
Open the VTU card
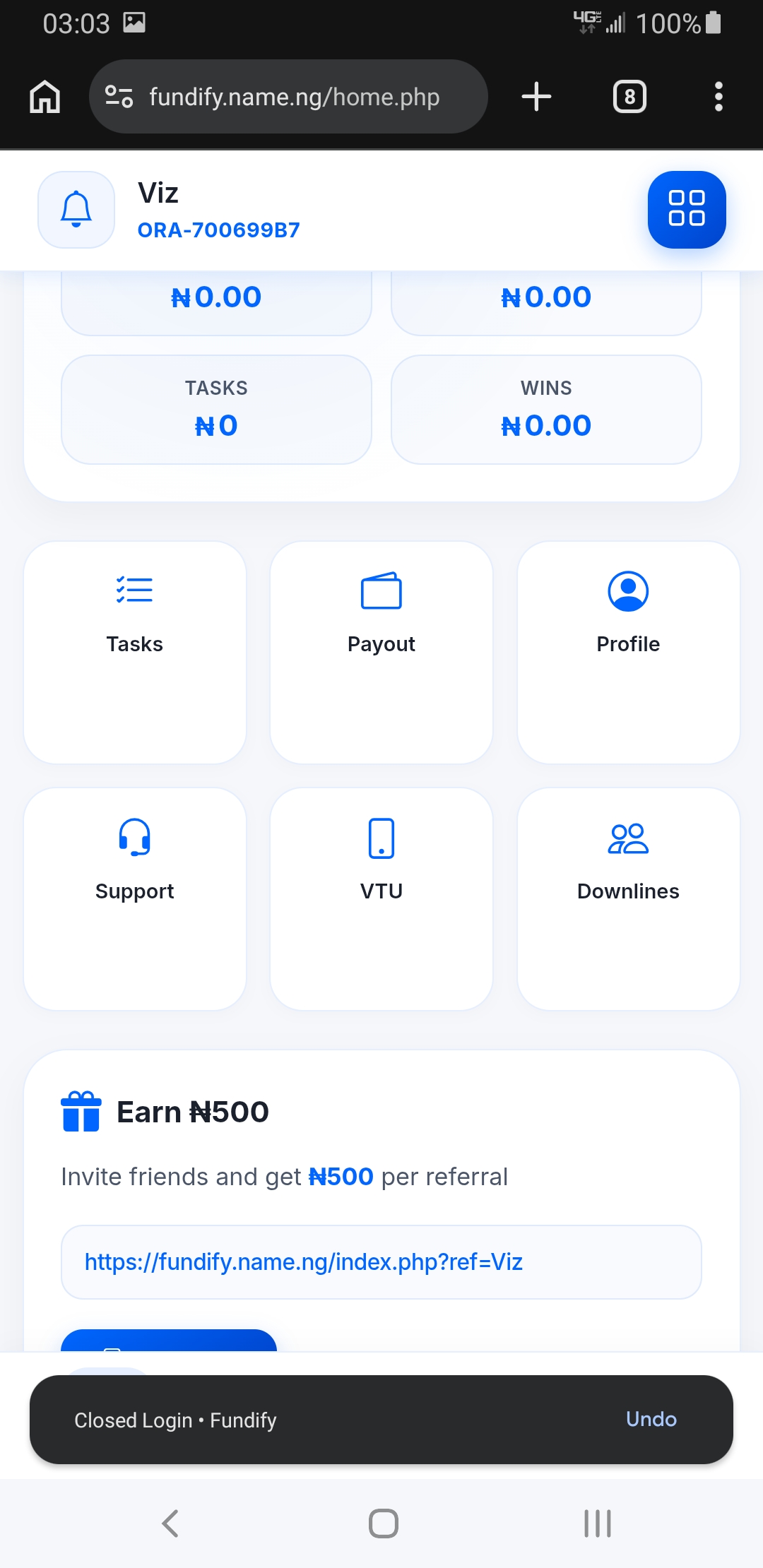point(381,898)
